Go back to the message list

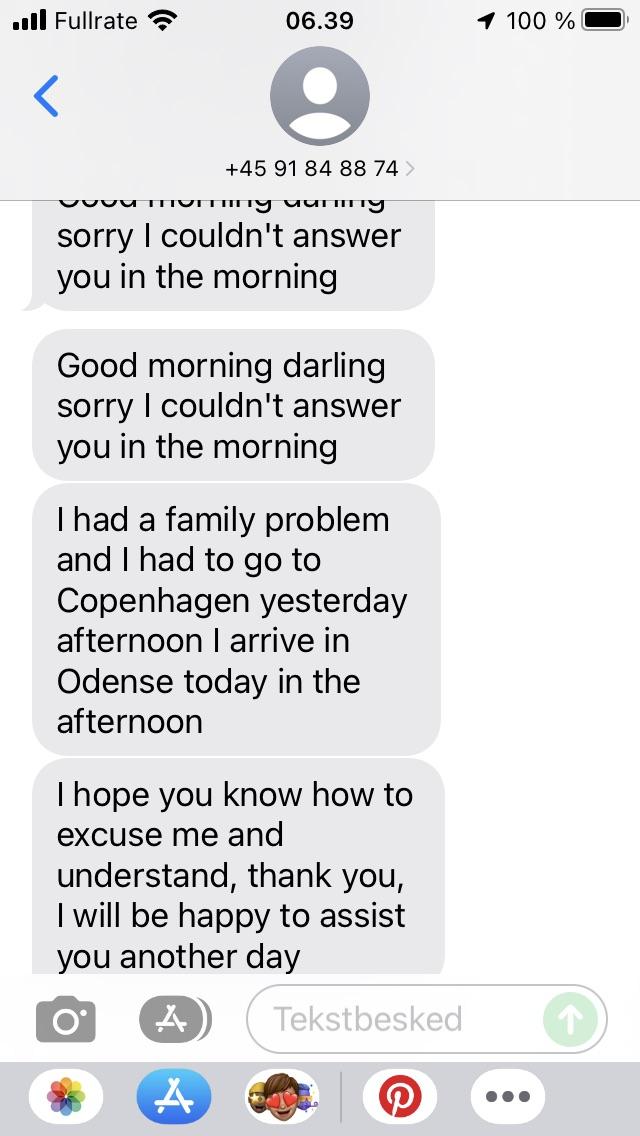pyautogui.click(x=46, y=96)
